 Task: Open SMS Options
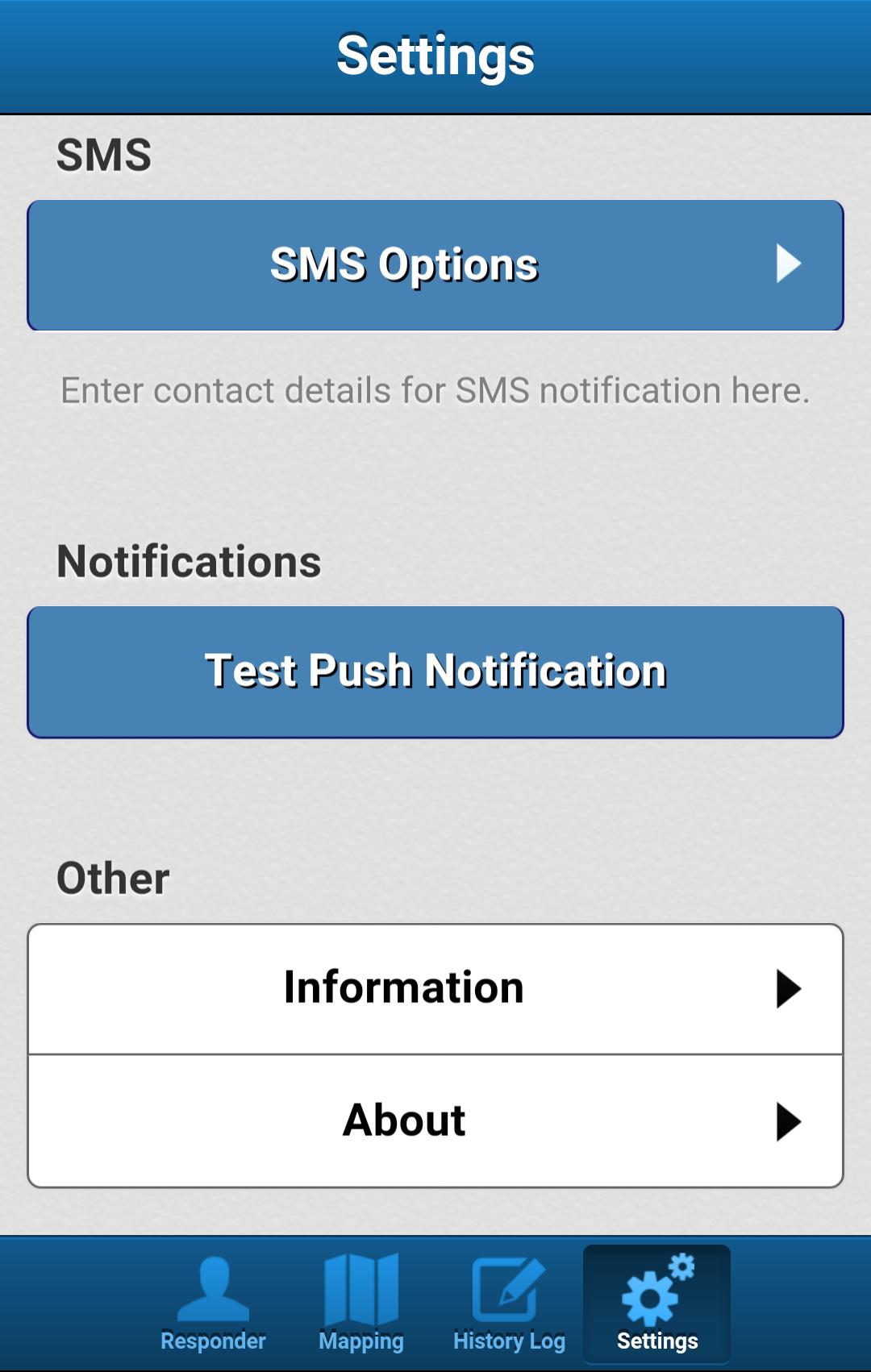pyautogui.click(x=435, y=265)
